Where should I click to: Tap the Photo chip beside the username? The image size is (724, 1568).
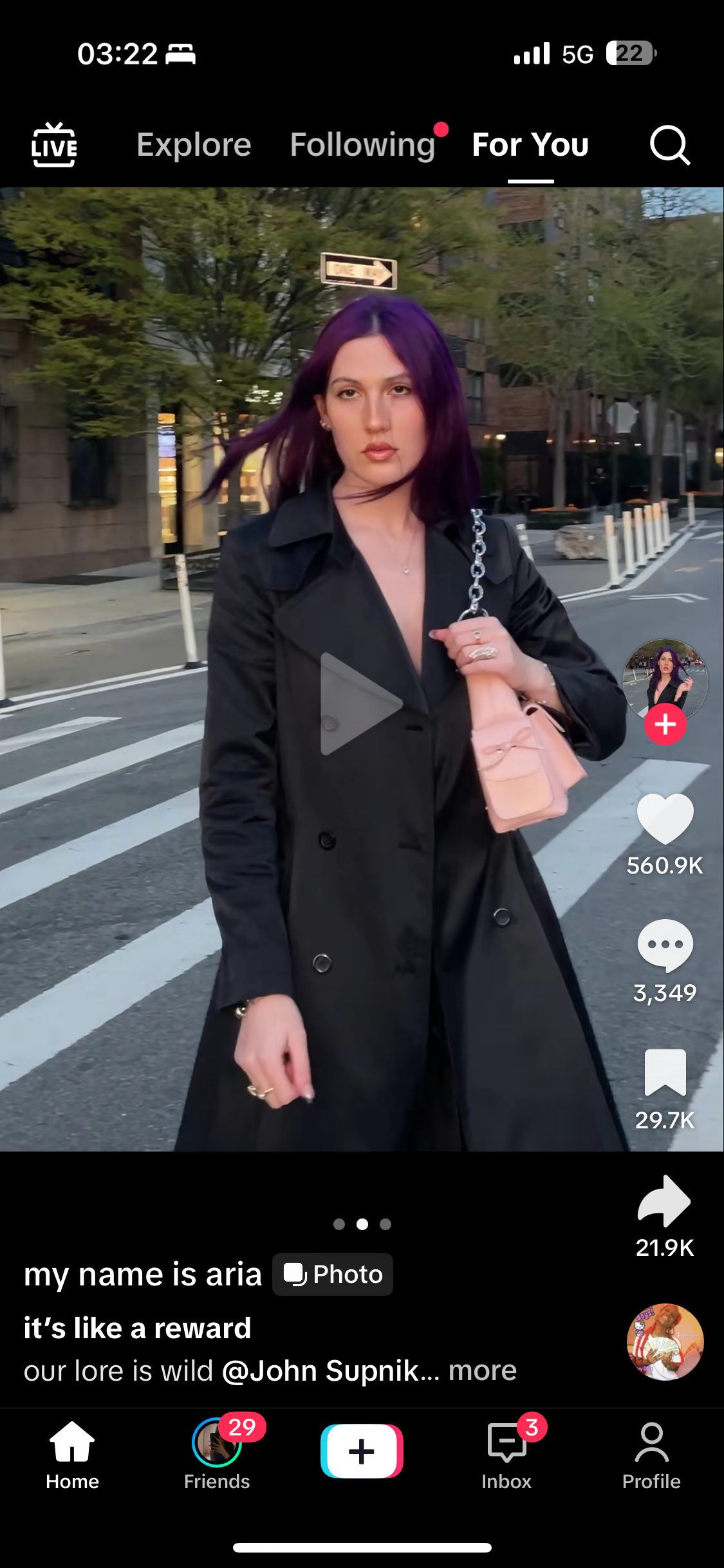coord(333,1274)
